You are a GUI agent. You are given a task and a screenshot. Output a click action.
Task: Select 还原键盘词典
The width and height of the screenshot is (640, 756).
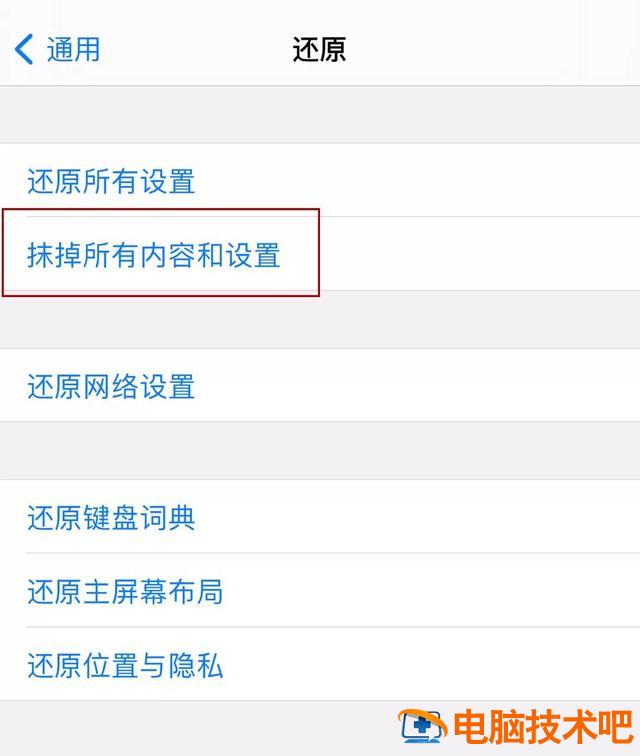pos(111,518)
